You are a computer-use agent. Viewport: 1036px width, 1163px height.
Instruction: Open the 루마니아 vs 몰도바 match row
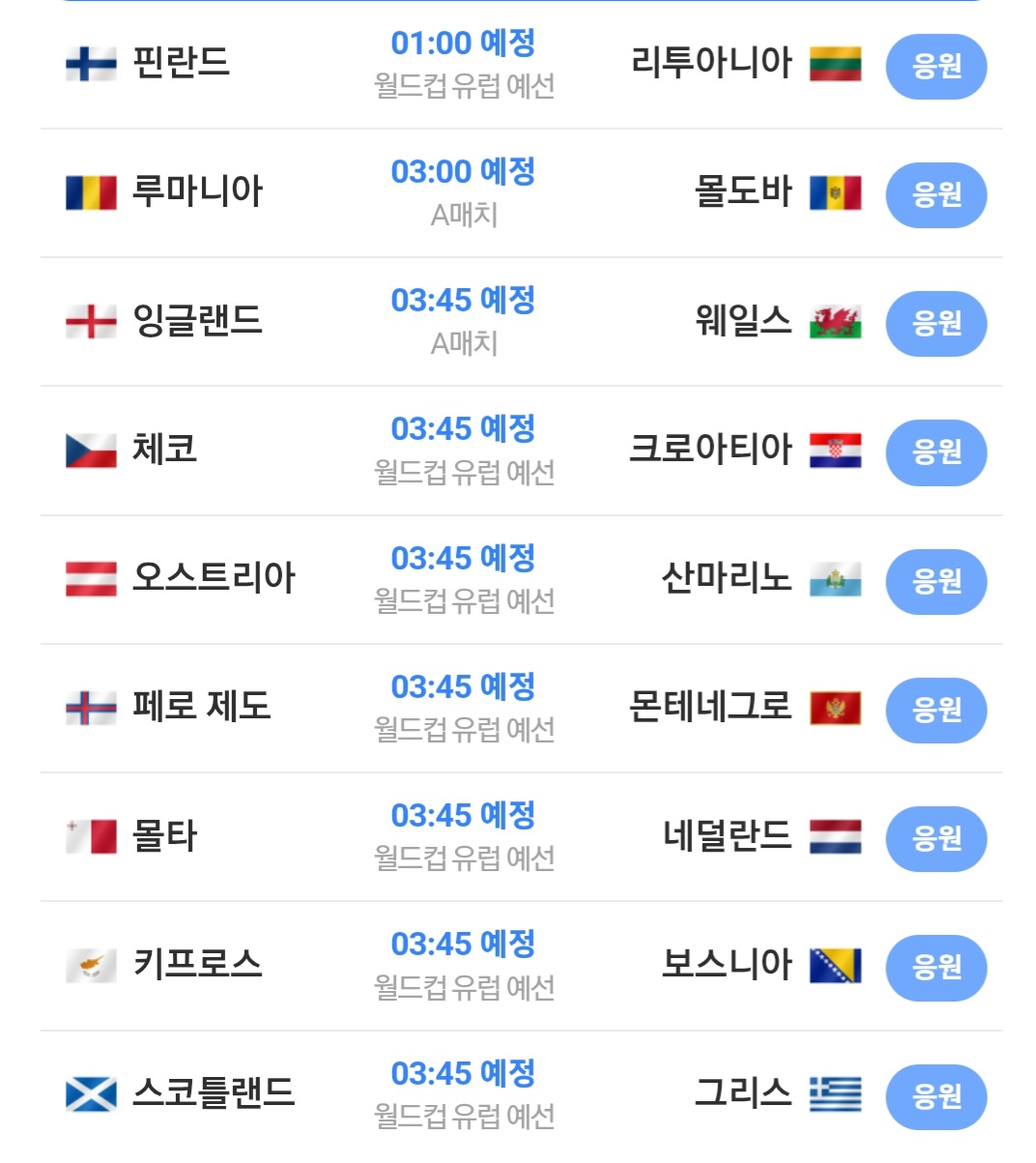[463, 193]
